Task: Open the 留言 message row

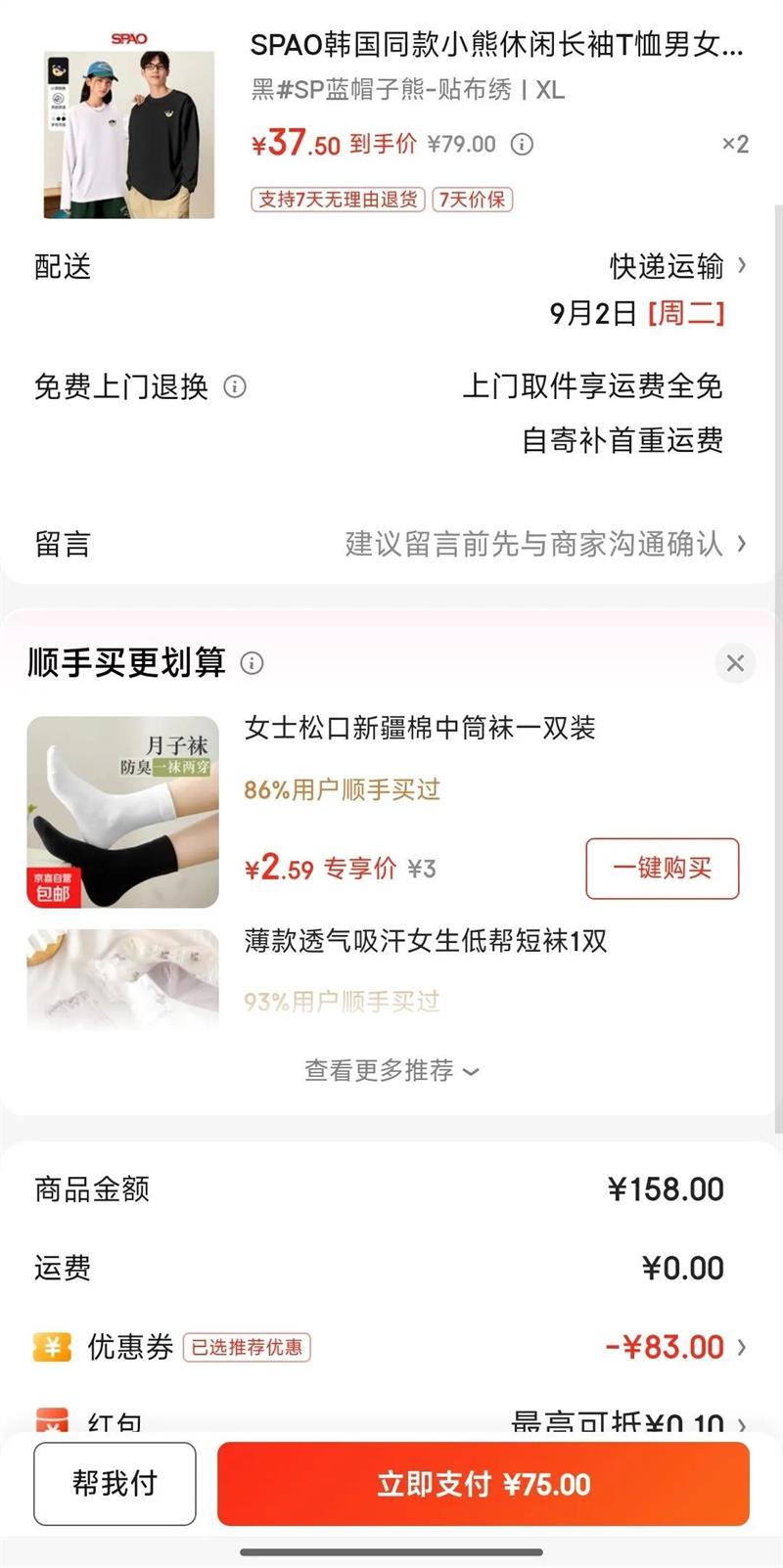Action: pos(391,544)
